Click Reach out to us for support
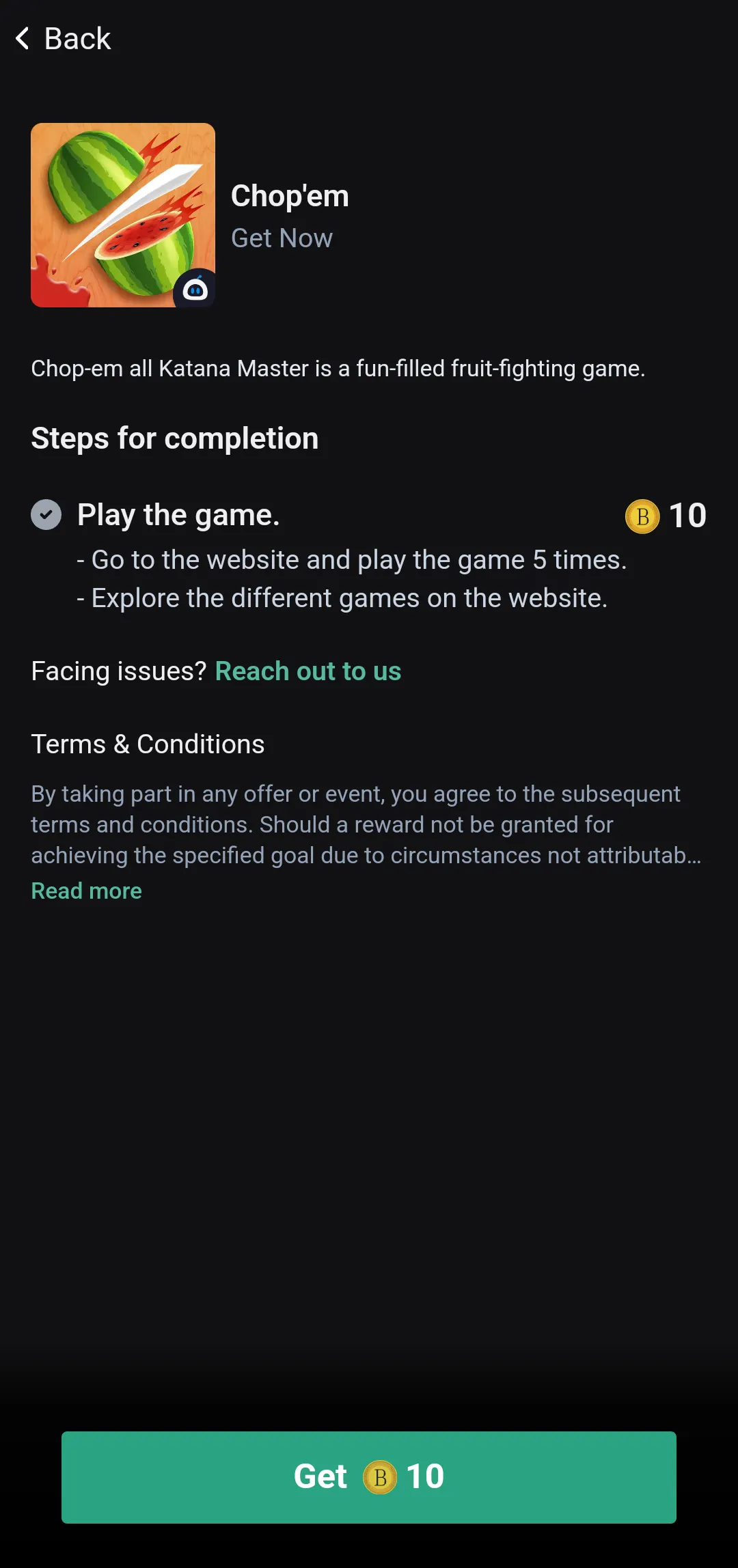Image resolution: width=738 pixels, height=1568 pixels. point(308,671)
